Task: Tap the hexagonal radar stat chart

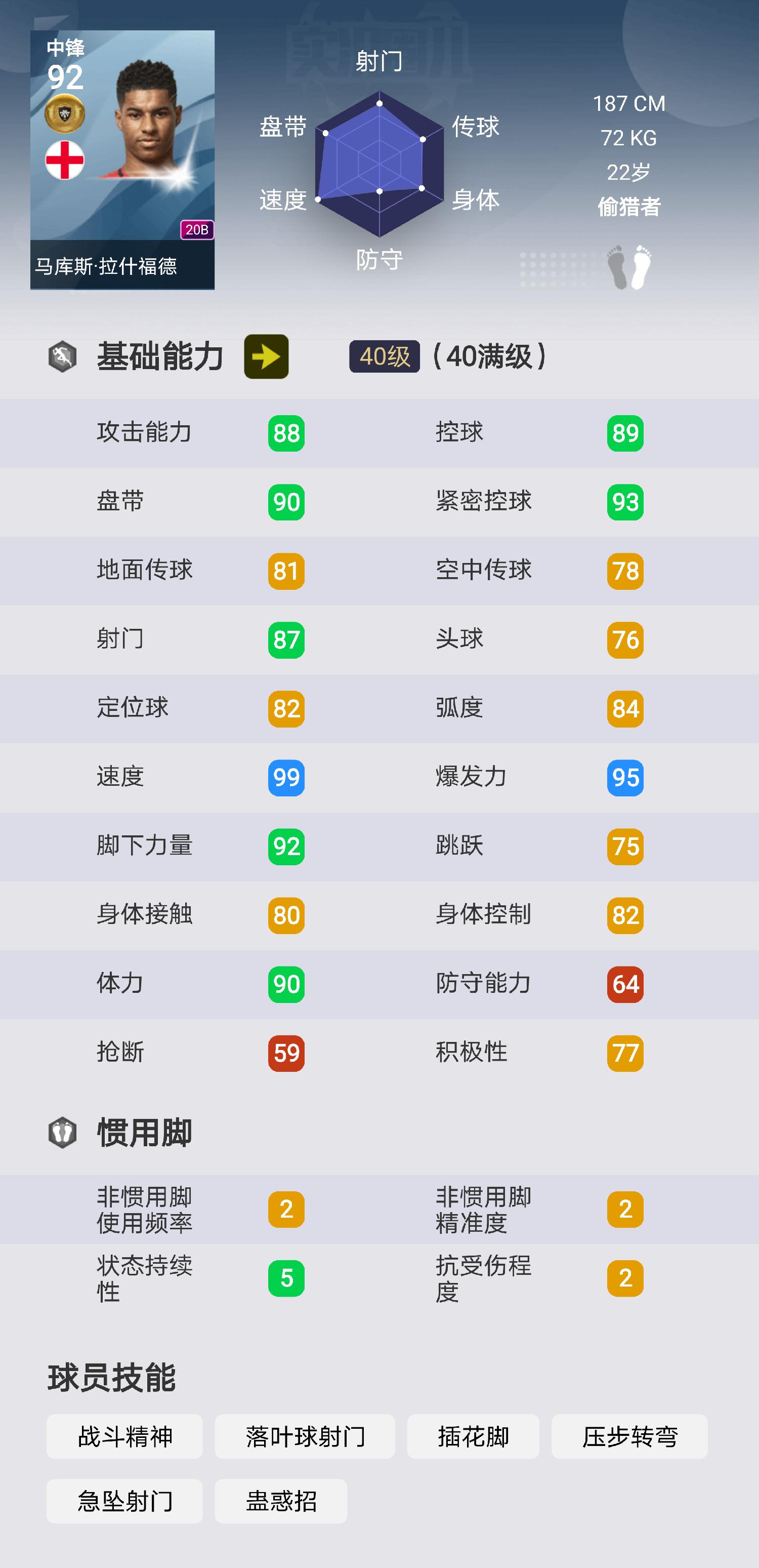Action: (x=380, y=165)
